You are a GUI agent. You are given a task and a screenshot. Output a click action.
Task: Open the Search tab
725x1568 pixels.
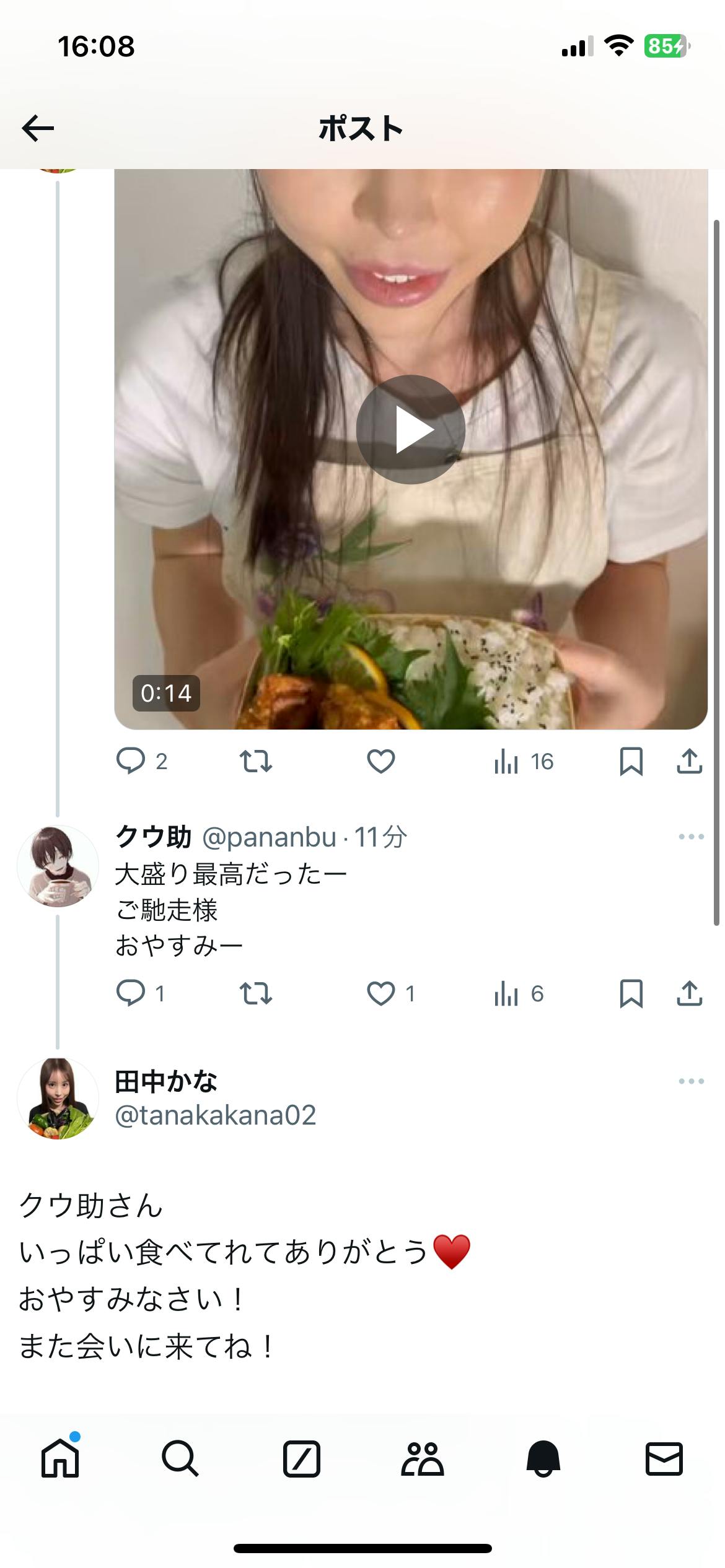coord(180,1459)
